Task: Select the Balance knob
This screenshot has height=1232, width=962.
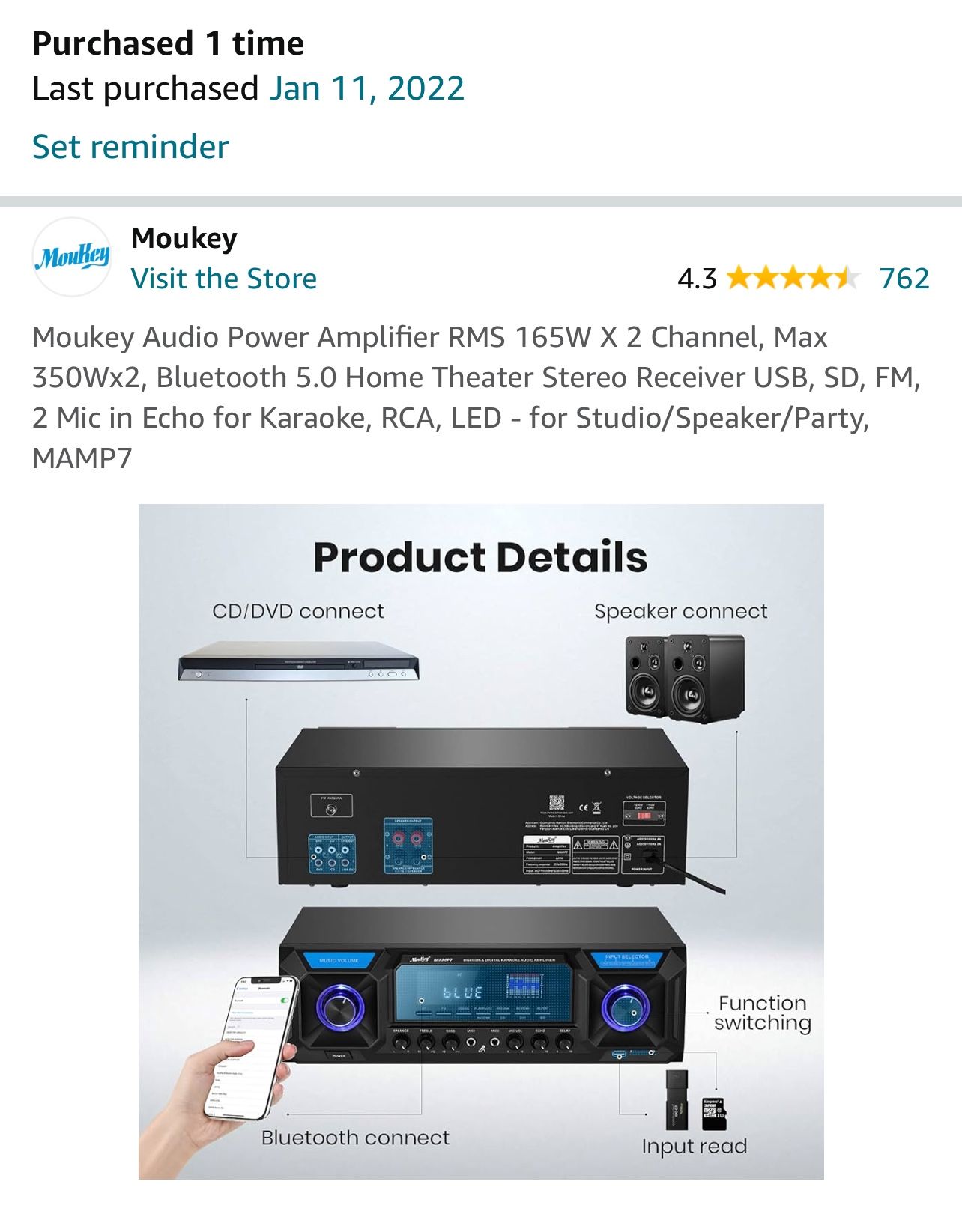Action: [x=399, y=1042]
